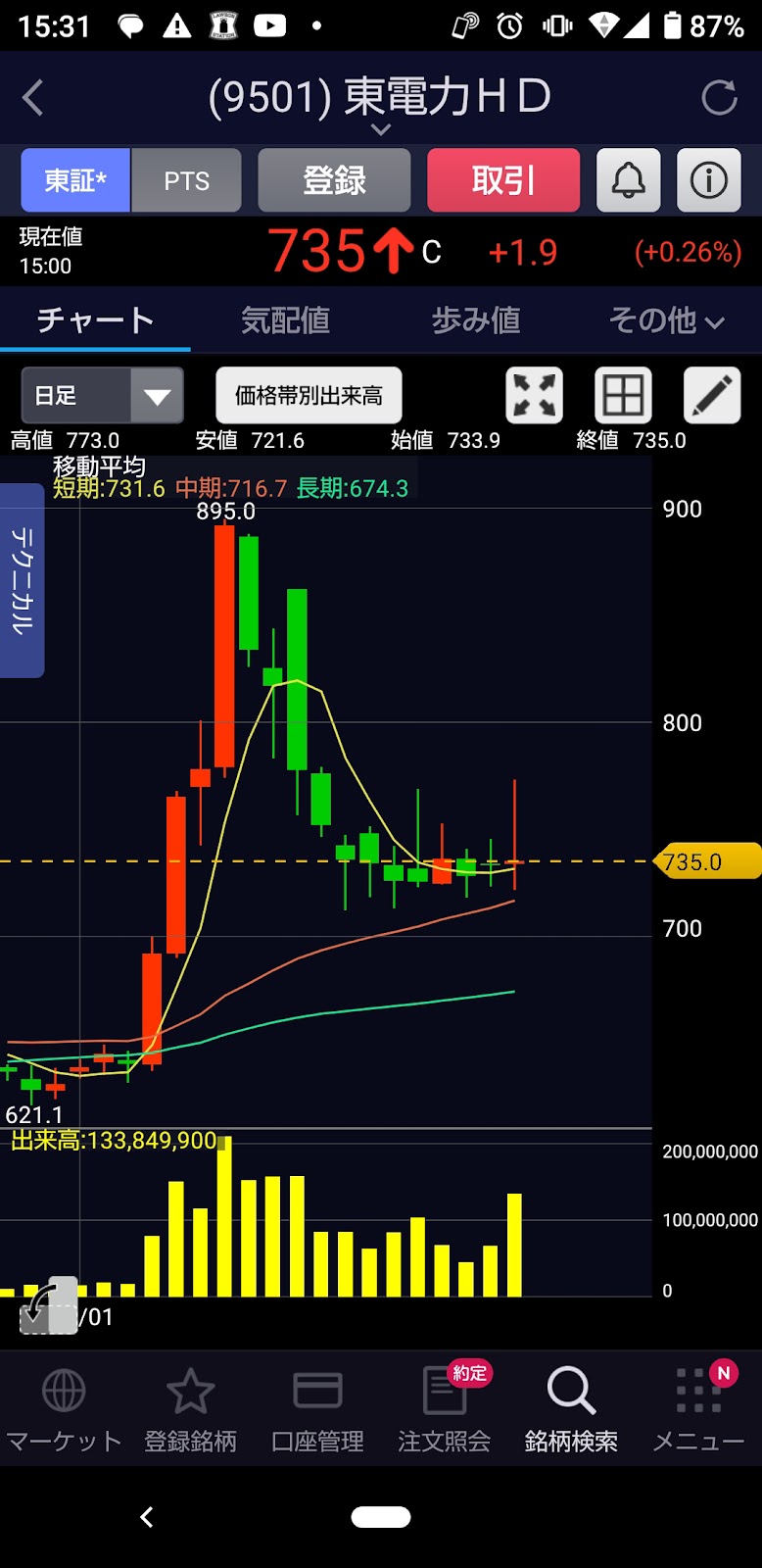Open the テクニカル side panel
This screenshot has width=762, height=1568.
(x=22, y=579)
